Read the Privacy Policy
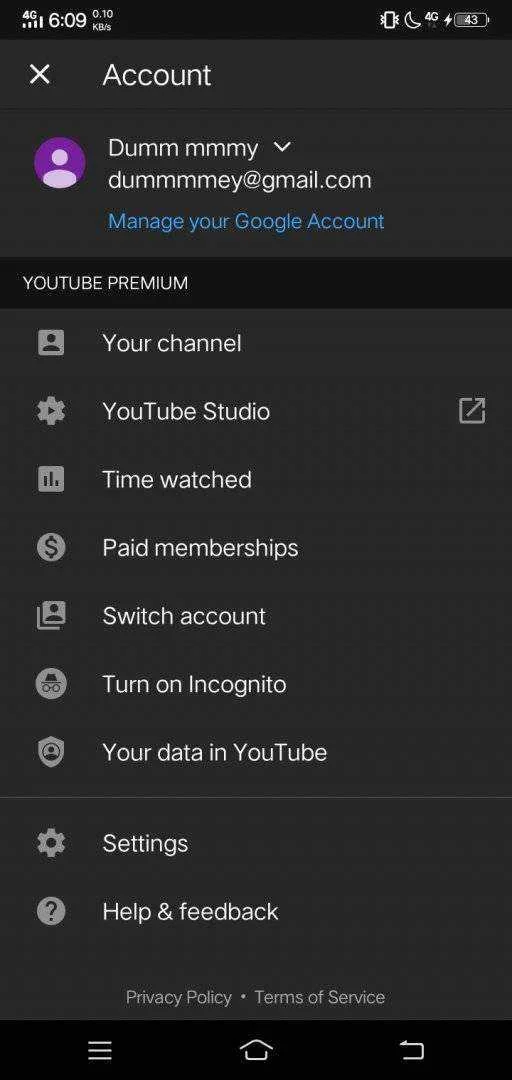Viewport: 512px width, 1080px height. (178, 997)
